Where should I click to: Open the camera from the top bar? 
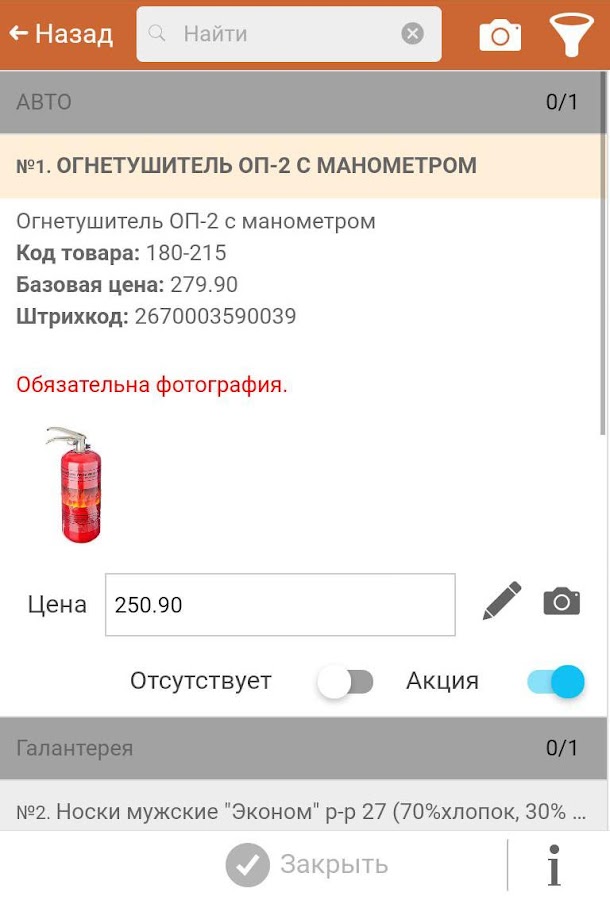click(x=500, y=36)
